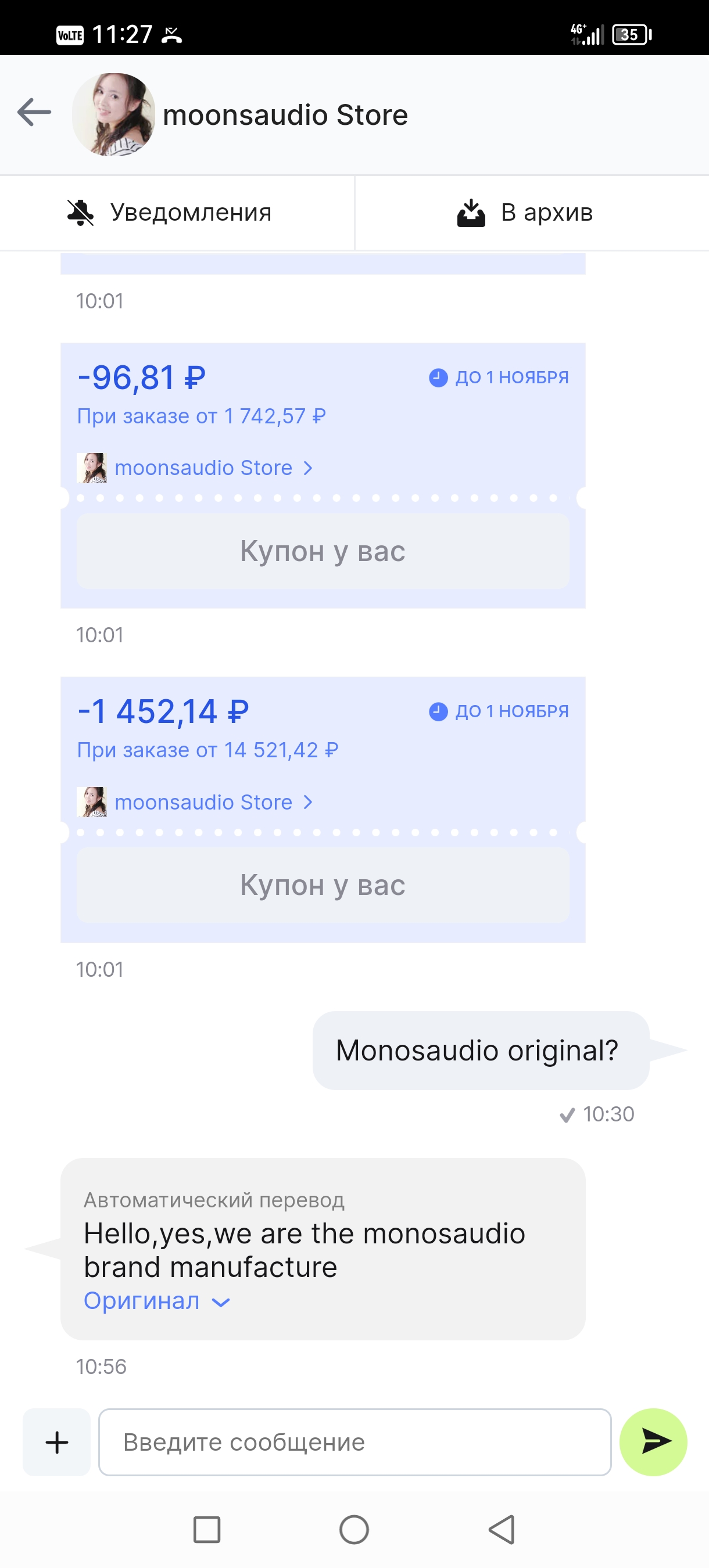Image resolution: width=709 pixels, height=1568 pixels.
Task: Go back from the moonsaudio Store chat
Action: coord(34,113)
